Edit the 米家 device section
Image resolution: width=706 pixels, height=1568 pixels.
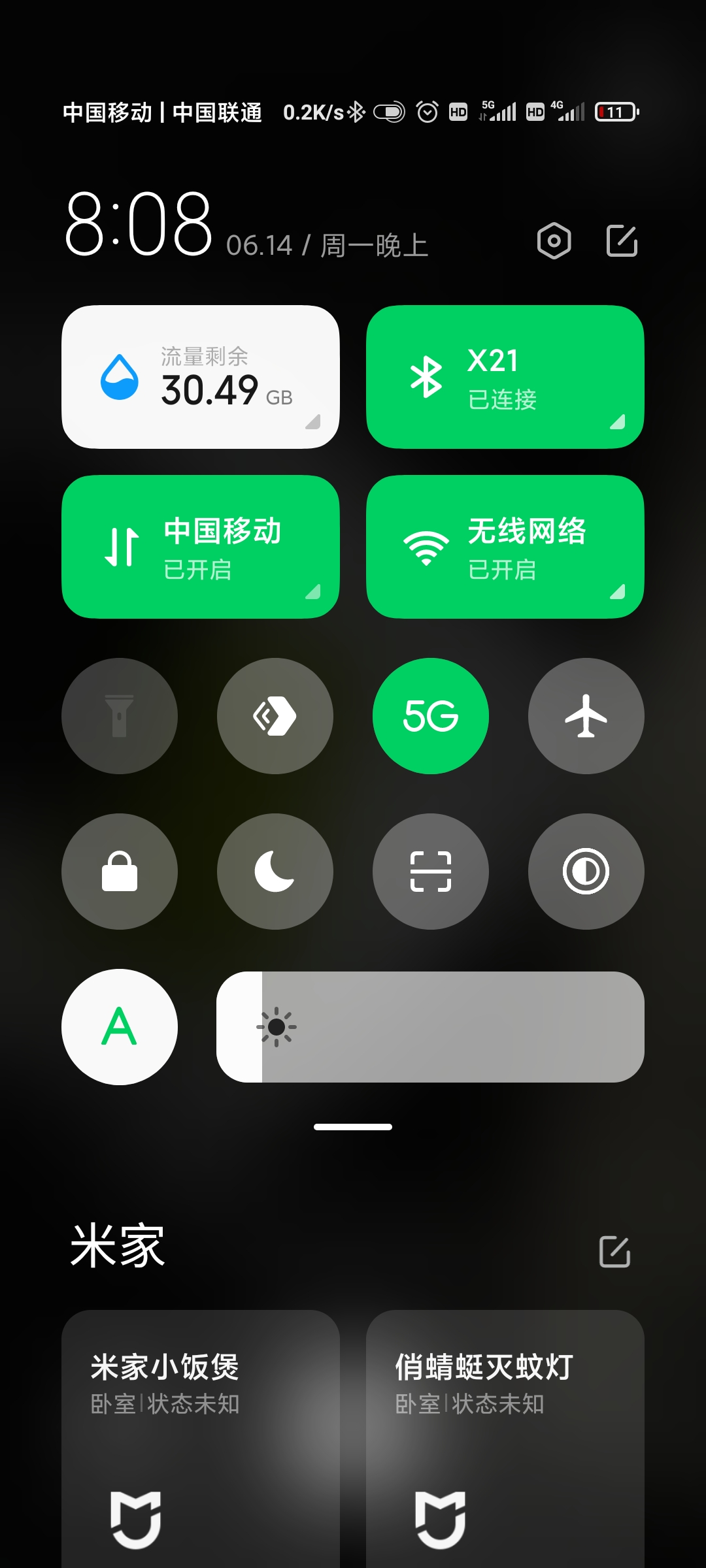click(614, 1251)
